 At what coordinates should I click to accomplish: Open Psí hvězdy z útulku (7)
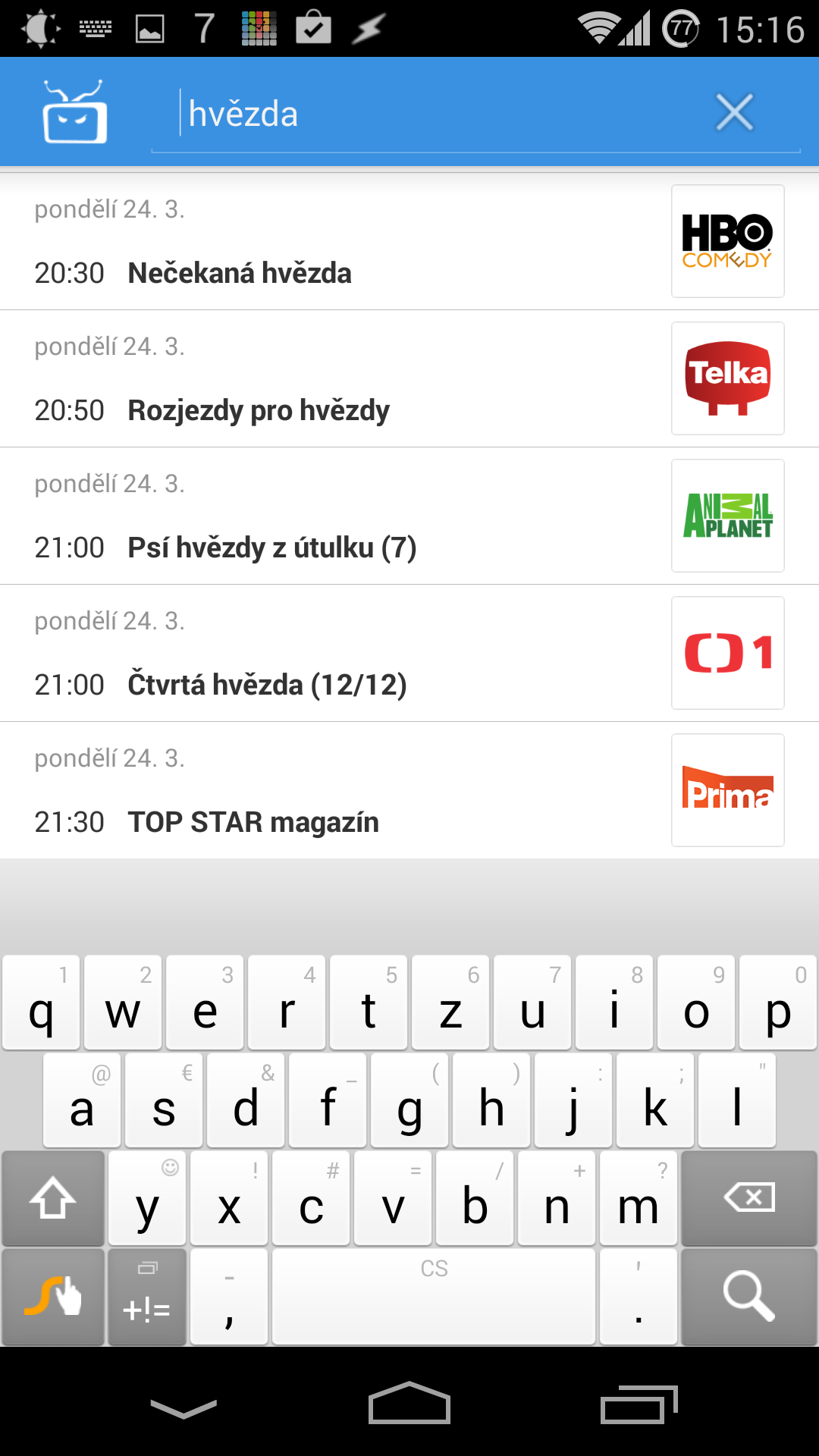[x=409, y=516]
